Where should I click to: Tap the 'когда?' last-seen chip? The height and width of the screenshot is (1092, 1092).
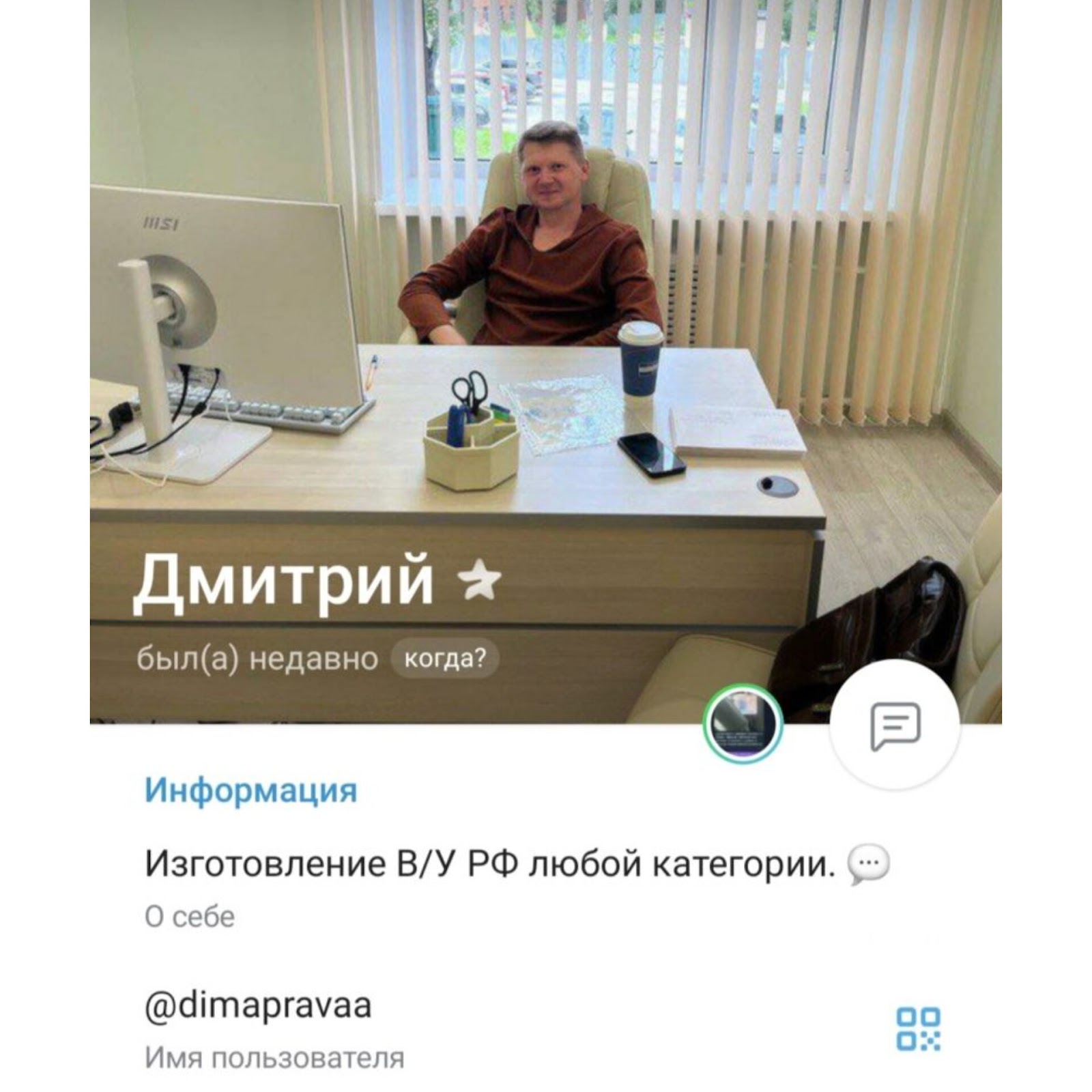coord(444,659)
